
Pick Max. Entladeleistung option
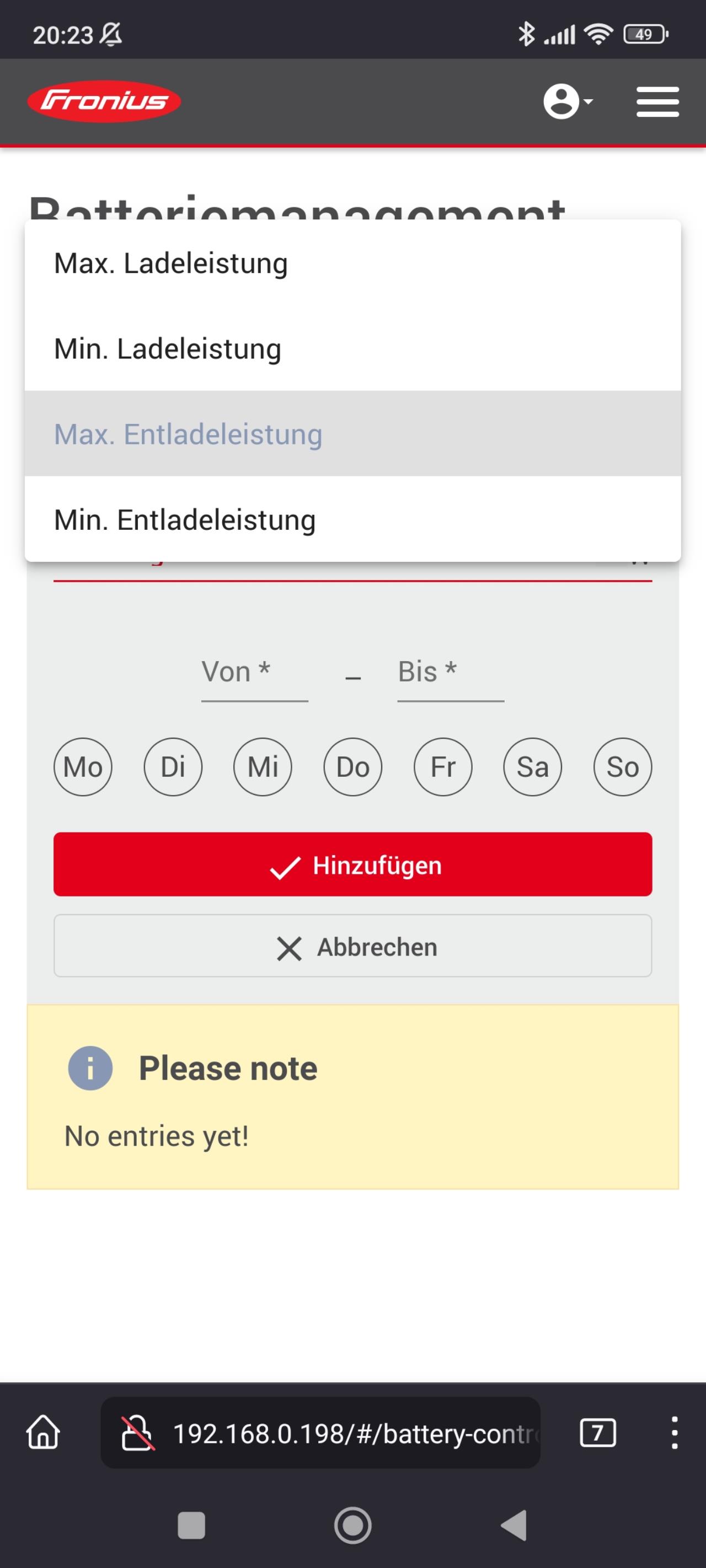[352, 433]
